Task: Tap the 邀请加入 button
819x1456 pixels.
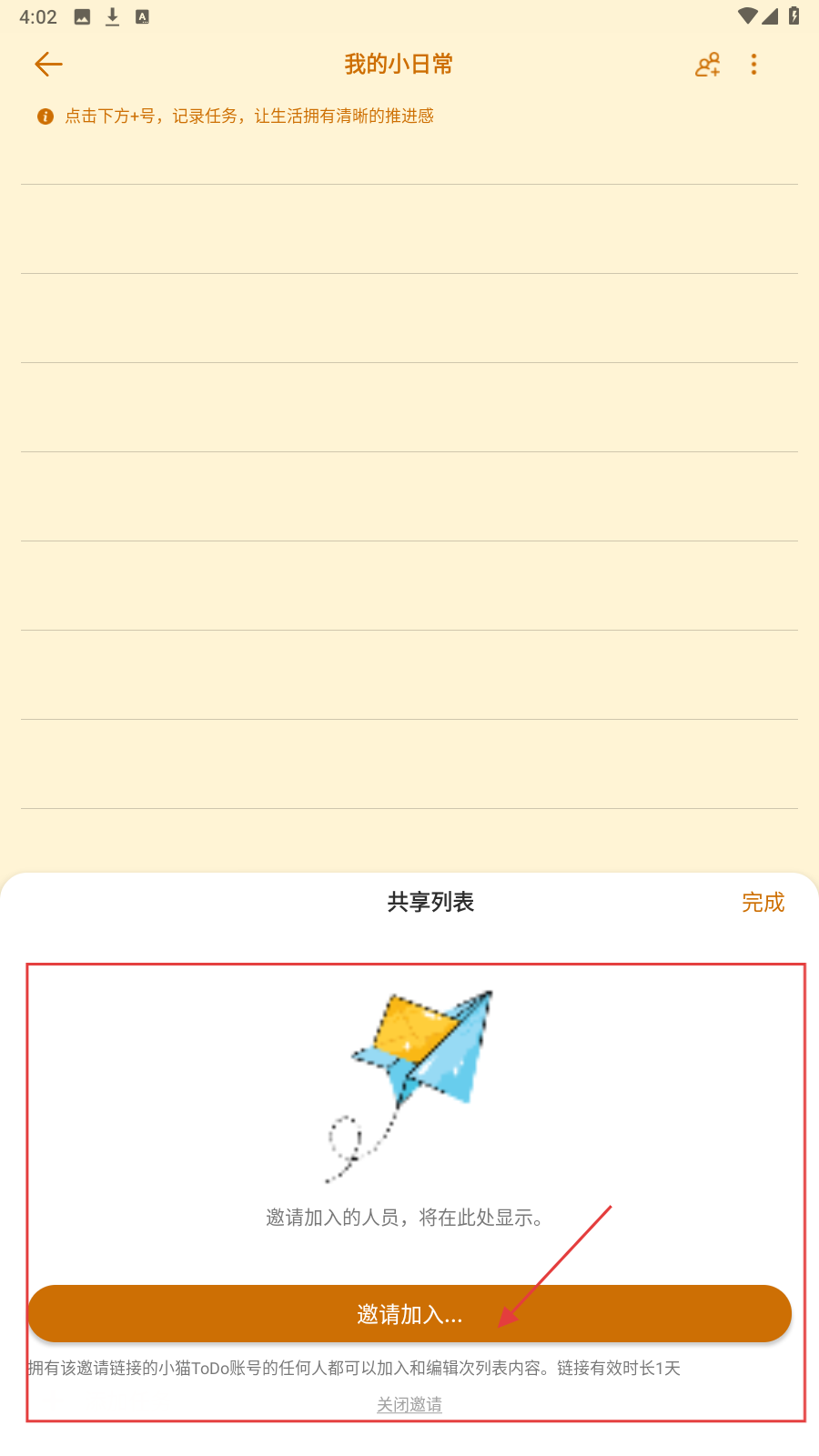Action: click(x=409, y=1314)
